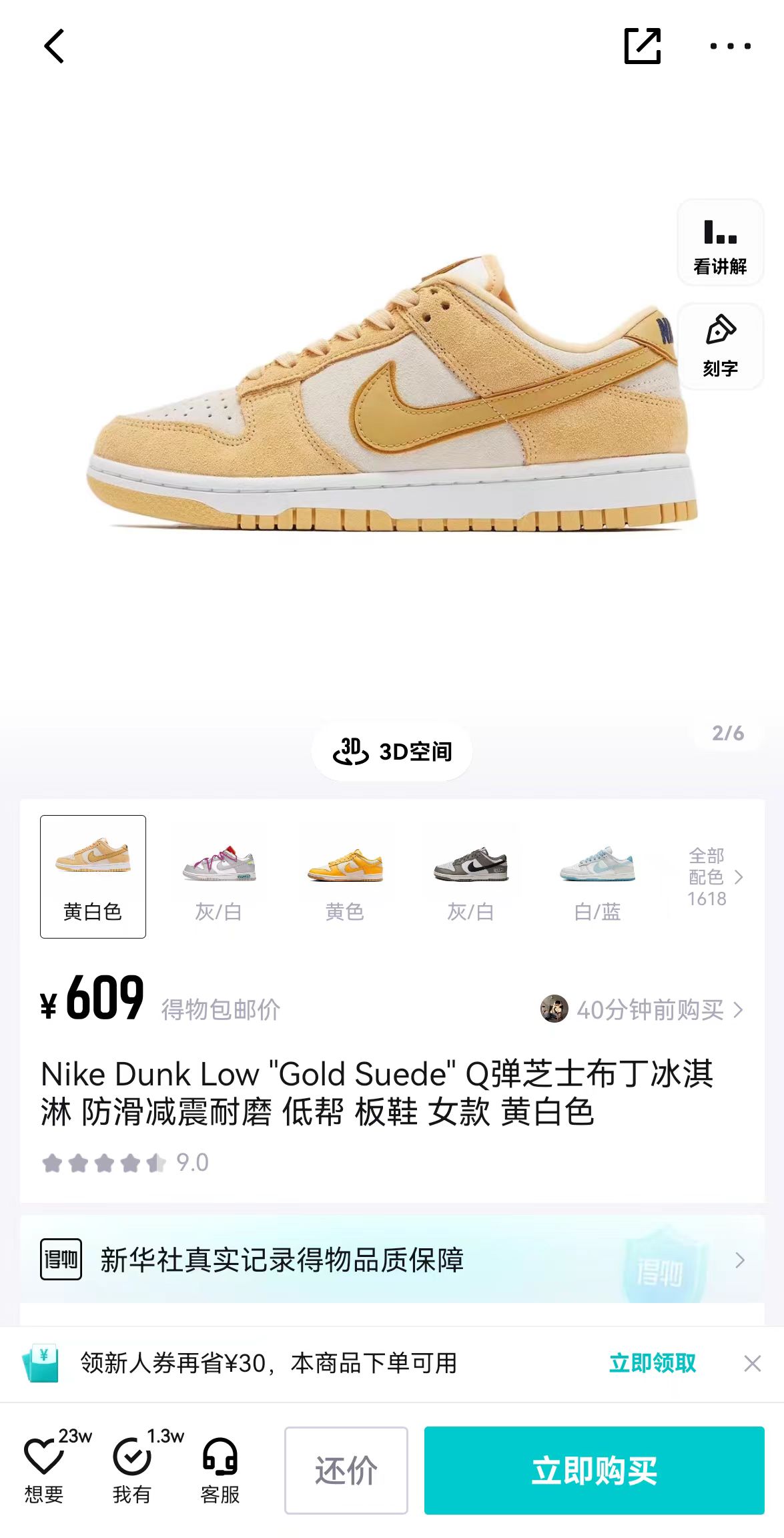Contact 客服 customer service
The height and width of the screenshot is (1538, 784).
point(220,1469)
